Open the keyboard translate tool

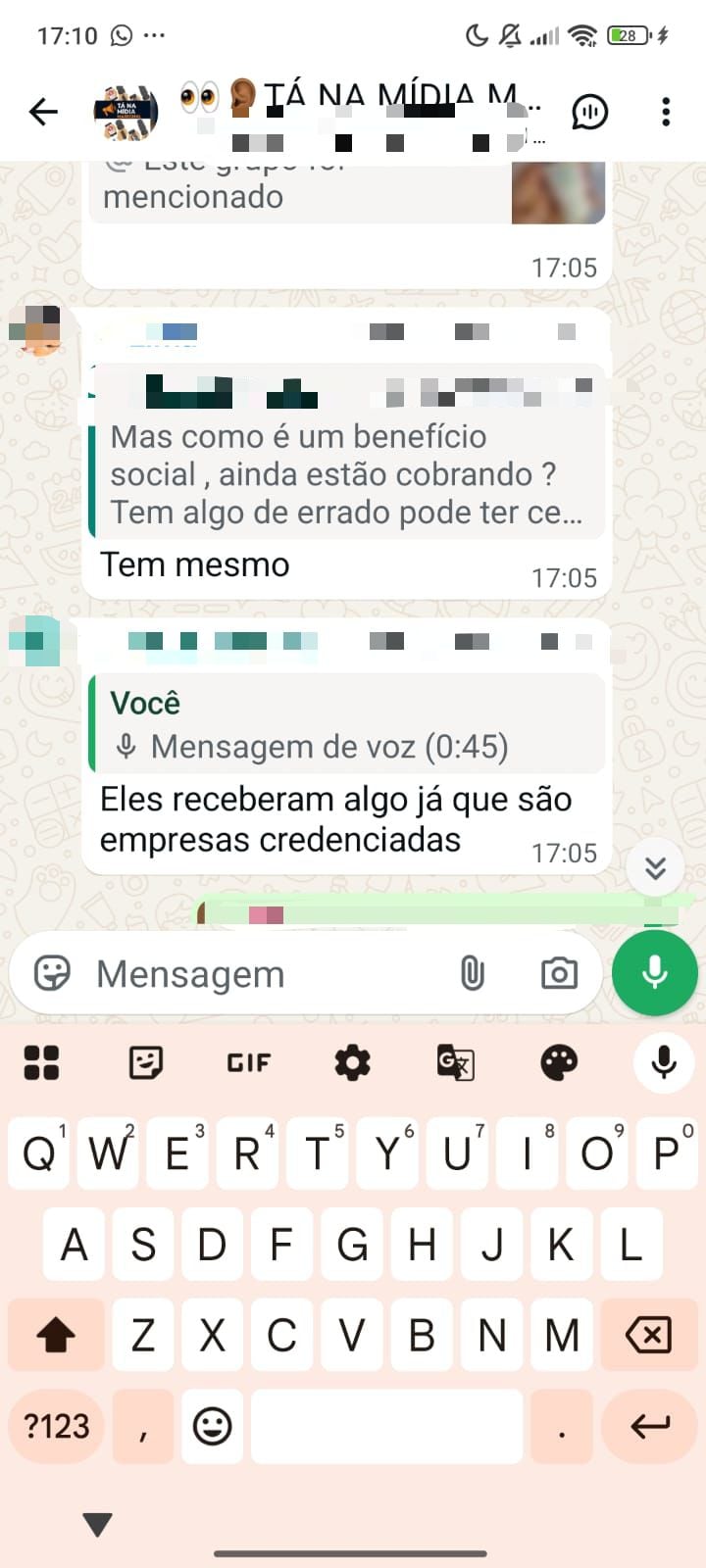pos(455,1062)
